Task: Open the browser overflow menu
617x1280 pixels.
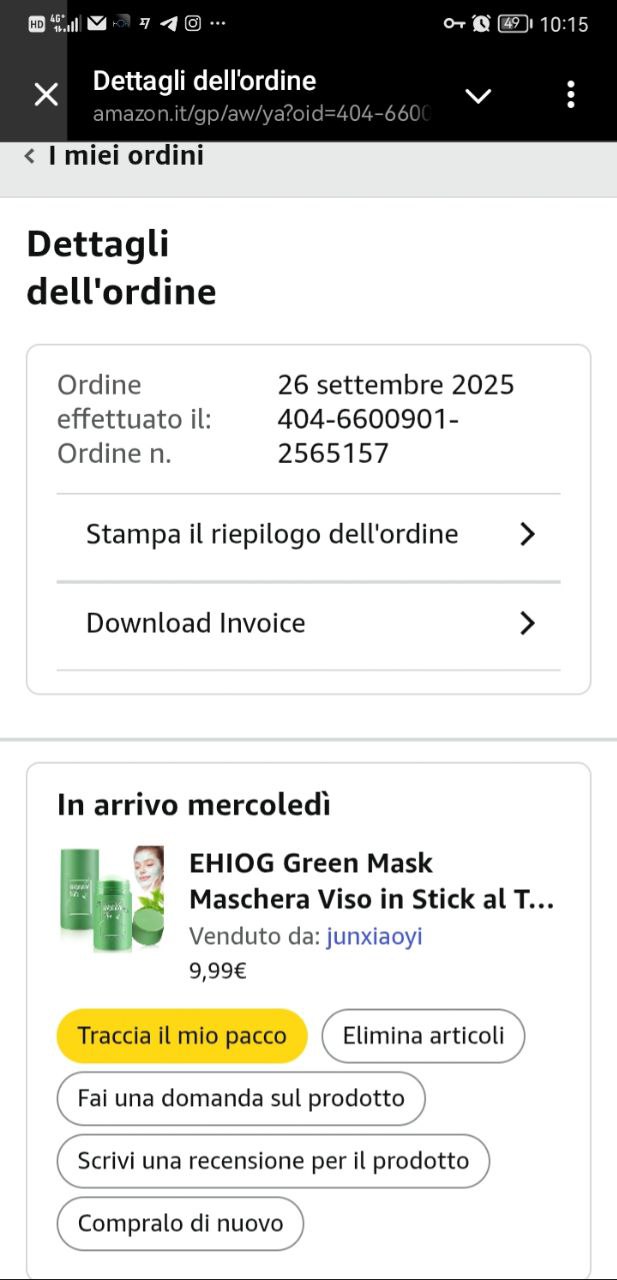Action: [570, 95]
